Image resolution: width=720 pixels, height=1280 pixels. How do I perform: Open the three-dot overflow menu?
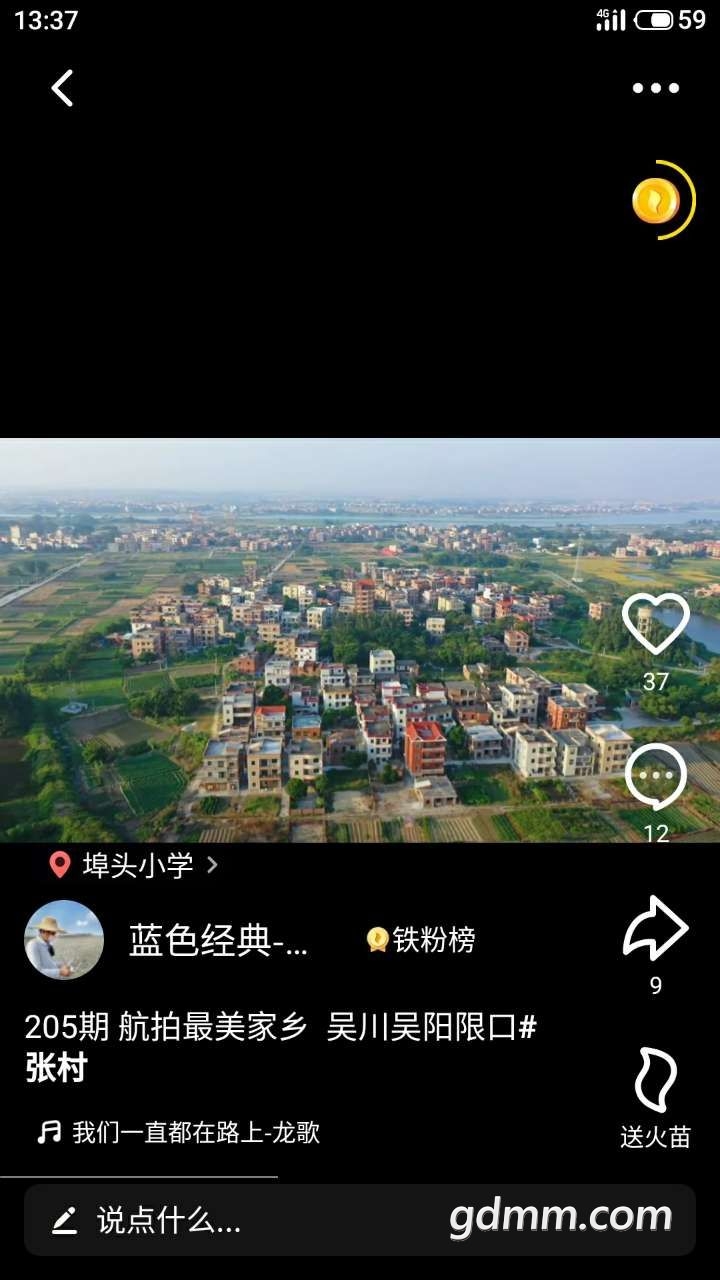coord(656,88)
